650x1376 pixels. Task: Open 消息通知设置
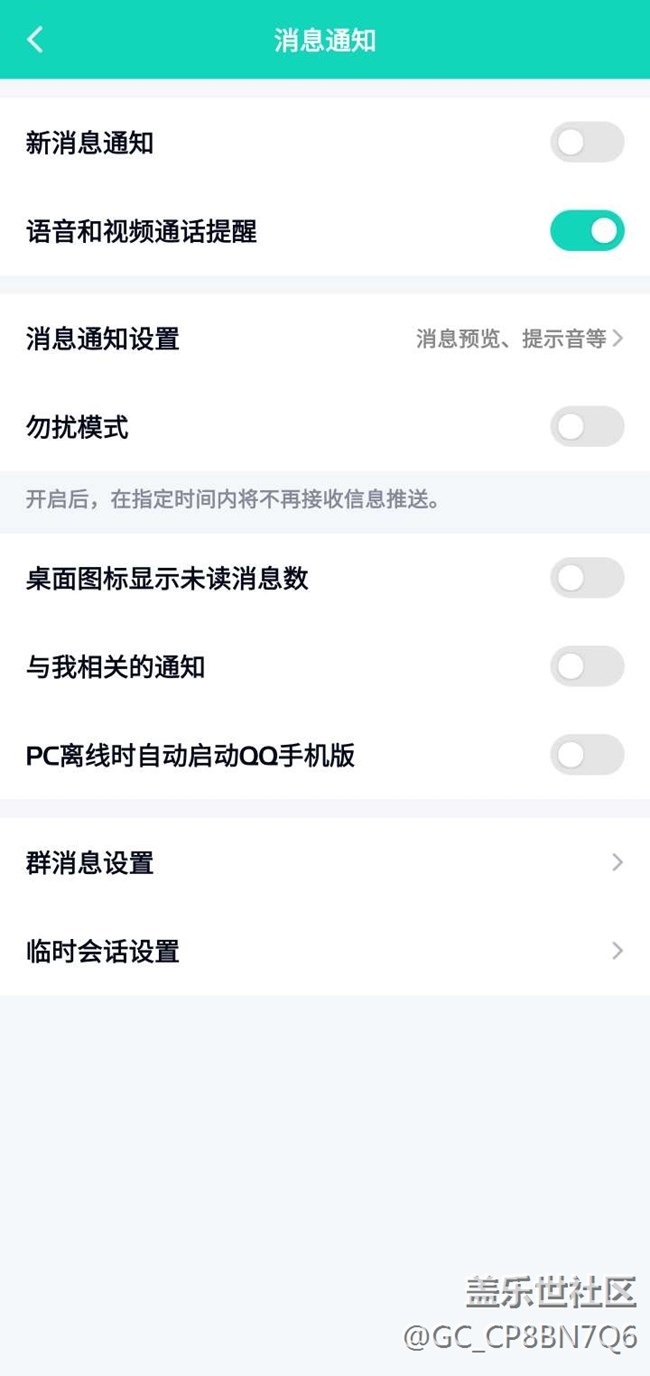pos(325,339)
